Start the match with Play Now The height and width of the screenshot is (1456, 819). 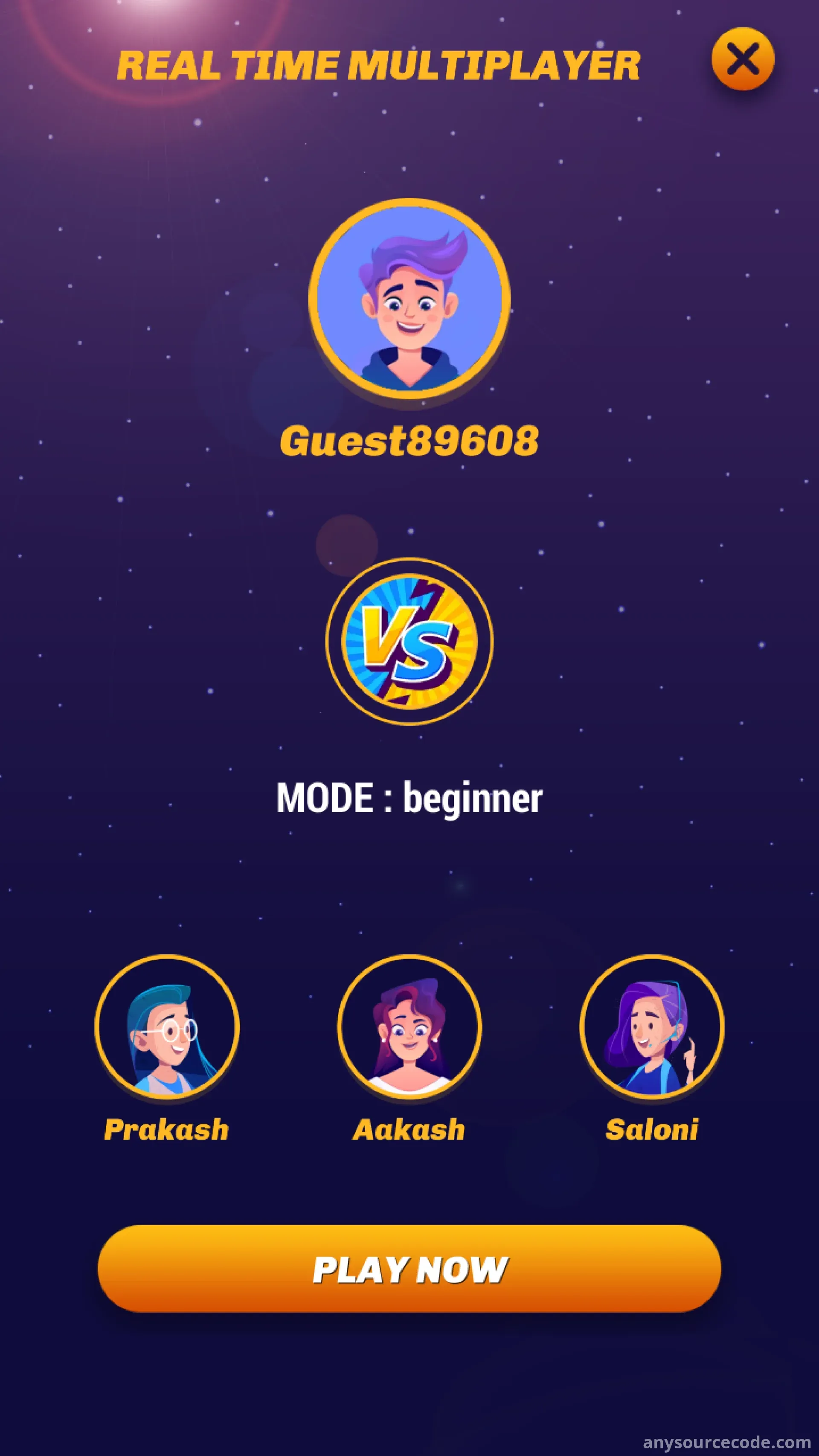409,1269
